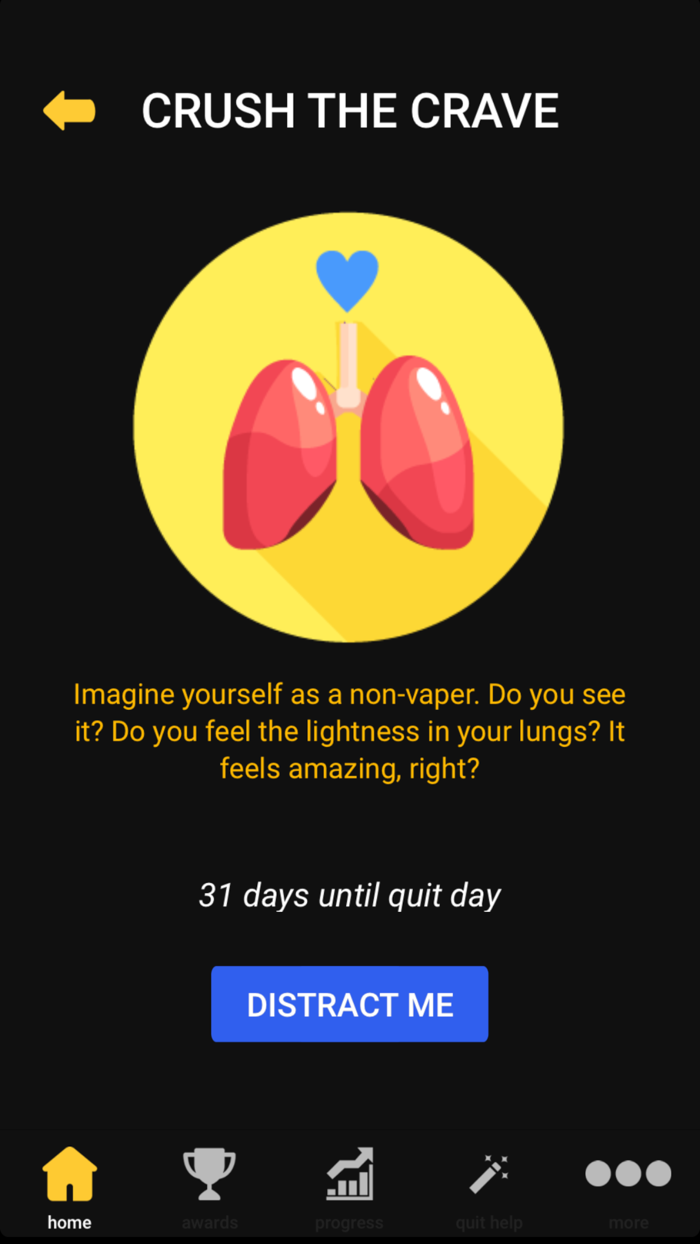700x1244 pixels.
Task: Open the awards tab
Action: click(x=209, y=1188)
